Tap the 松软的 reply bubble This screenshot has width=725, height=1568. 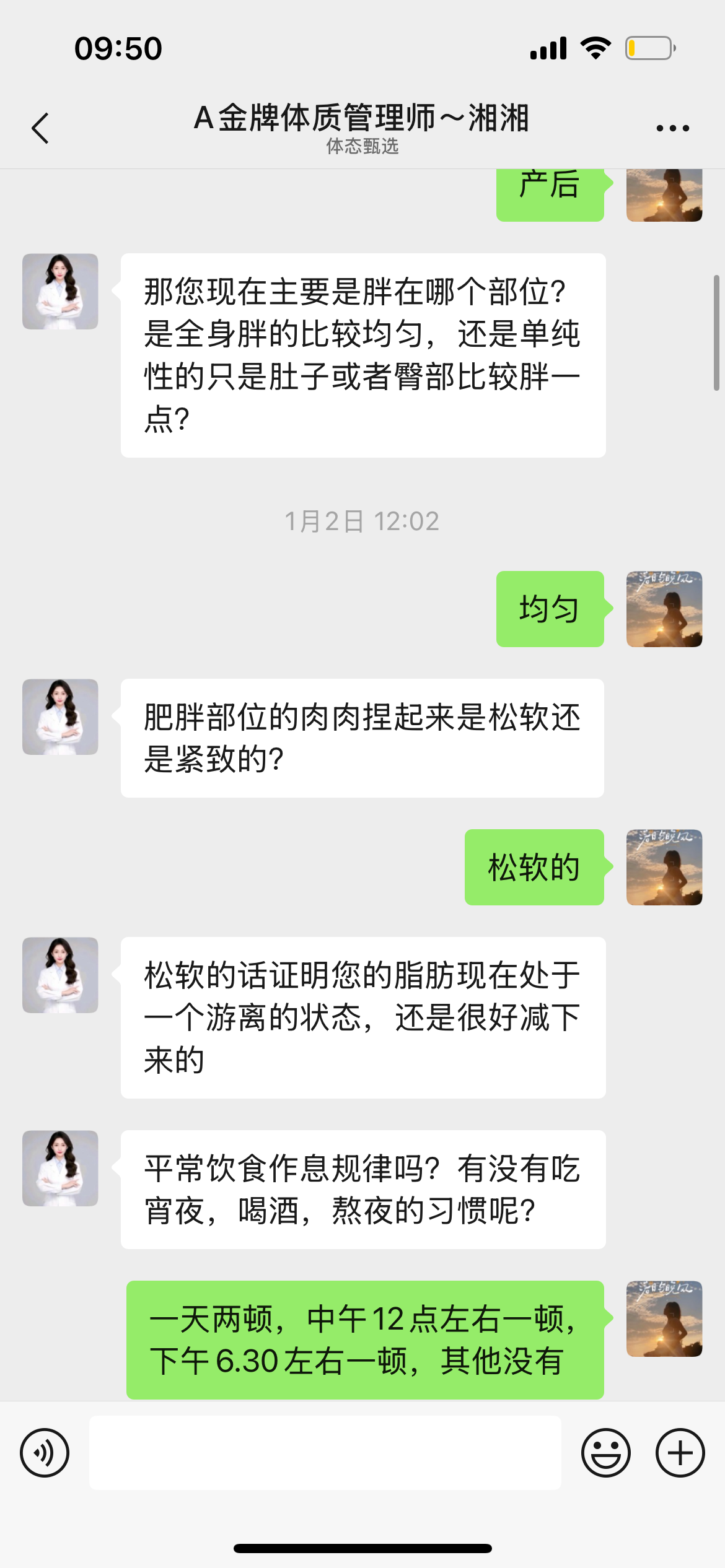[x=534, y=867]
